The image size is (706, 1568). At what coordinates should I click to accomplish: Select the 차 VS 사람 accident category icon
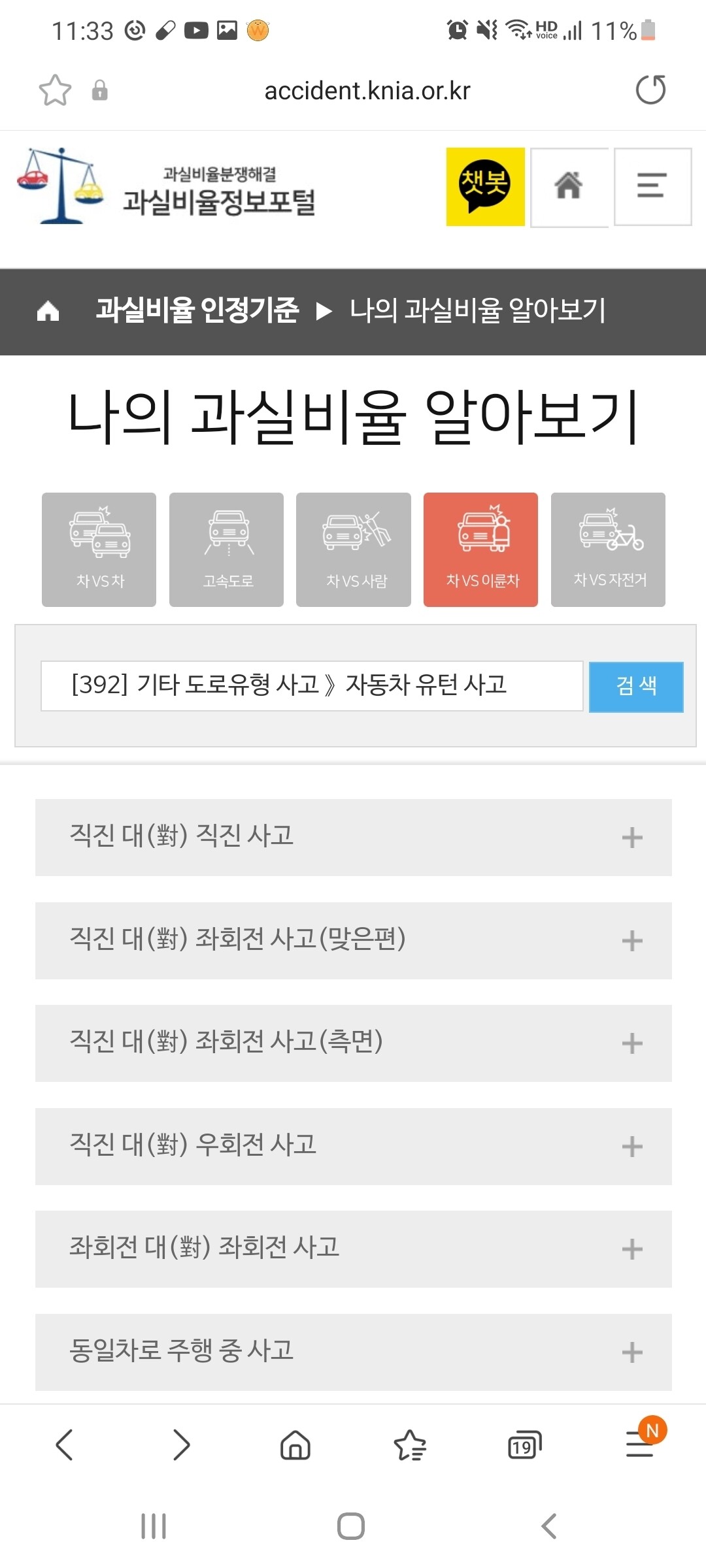(353, 549)
